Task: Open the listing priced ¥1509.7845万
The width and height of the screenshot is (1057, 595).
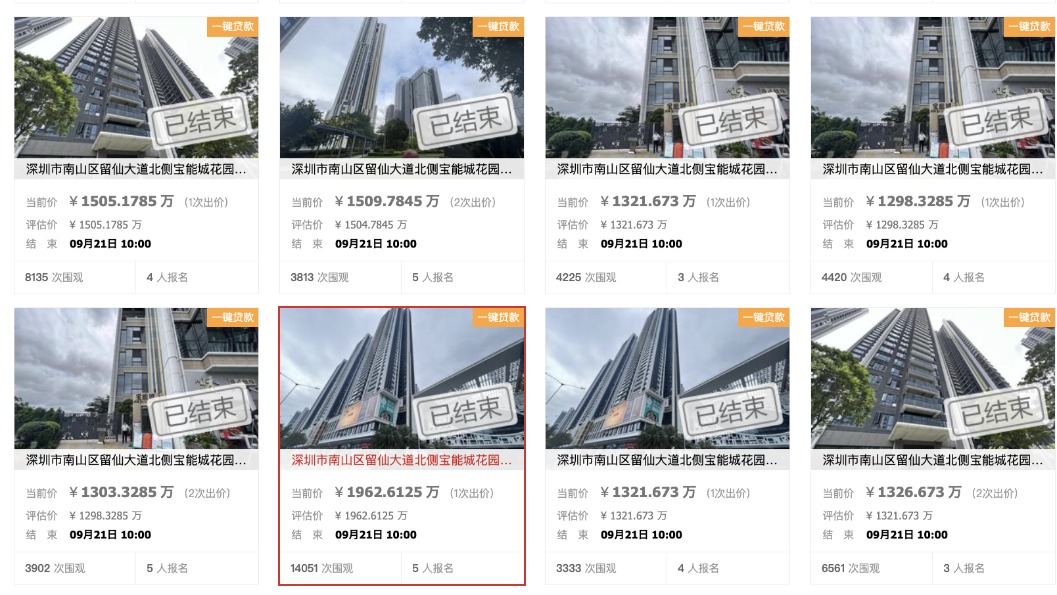Action: (401, 170)
